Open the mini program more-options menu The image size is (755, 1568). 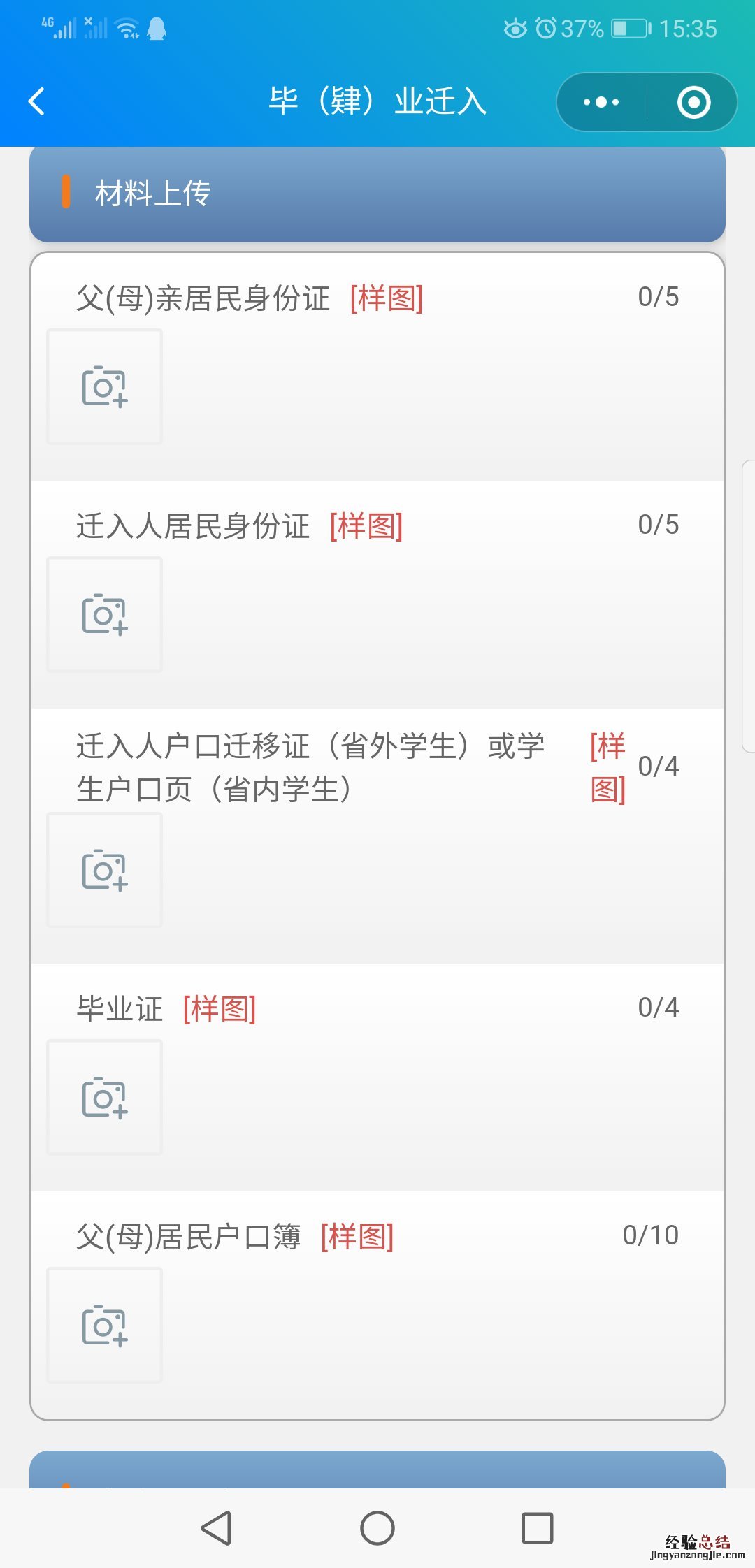point(601,102)
